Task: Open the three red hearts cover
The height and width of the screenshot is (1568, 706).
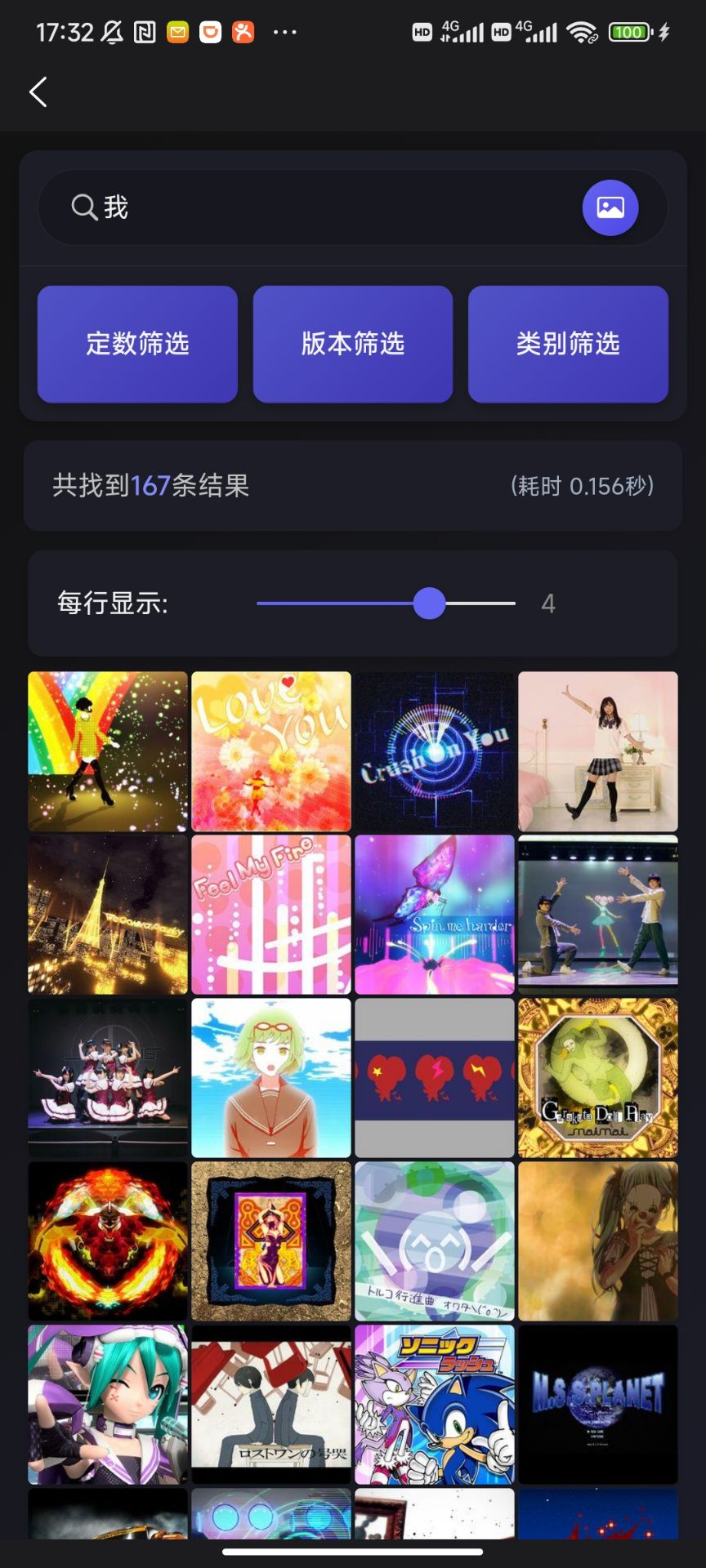Action: point(435,1078)
